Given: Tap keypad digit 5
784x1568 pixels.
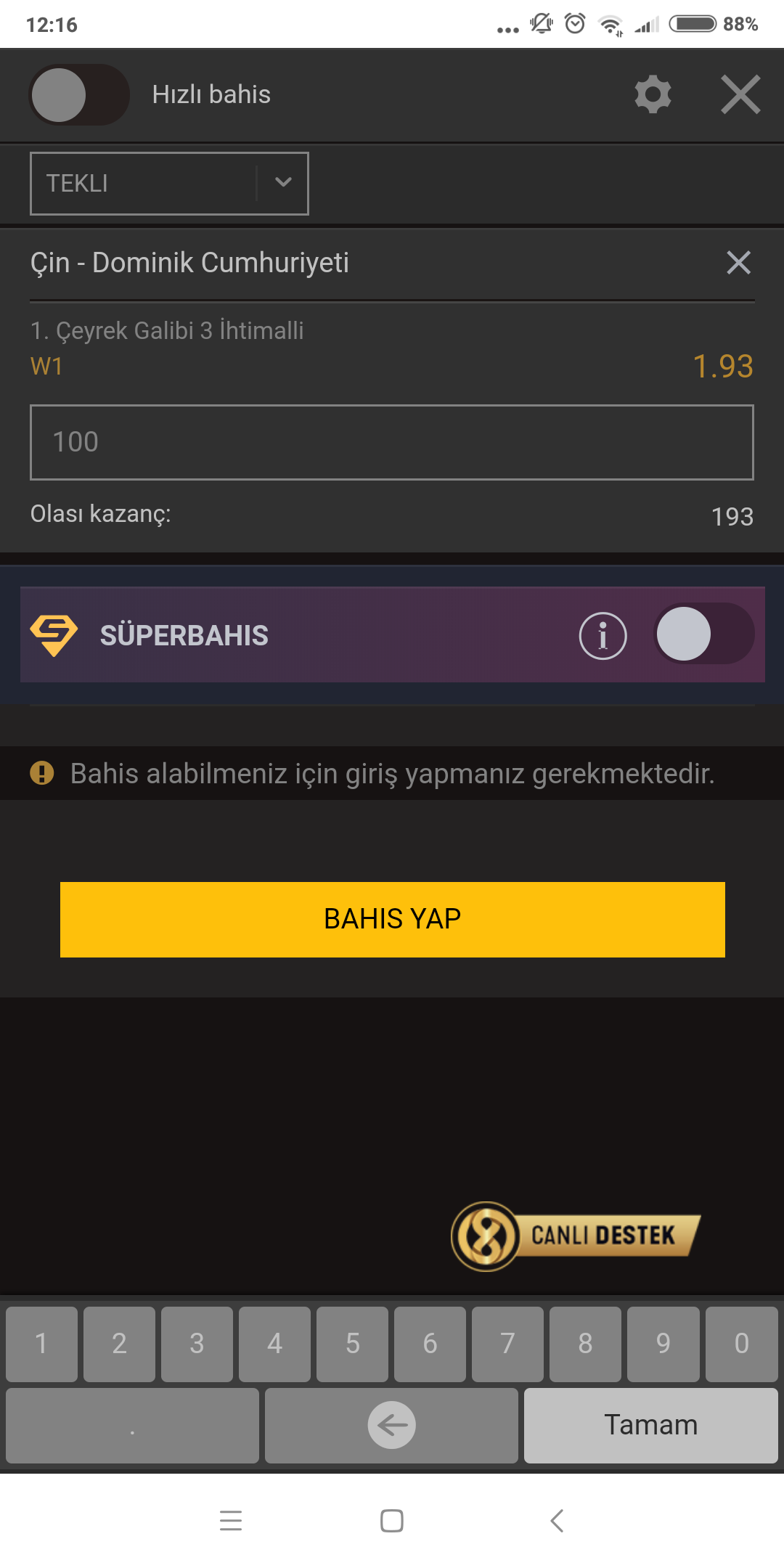Looking at the screenshot, I should click(352, 1344).
